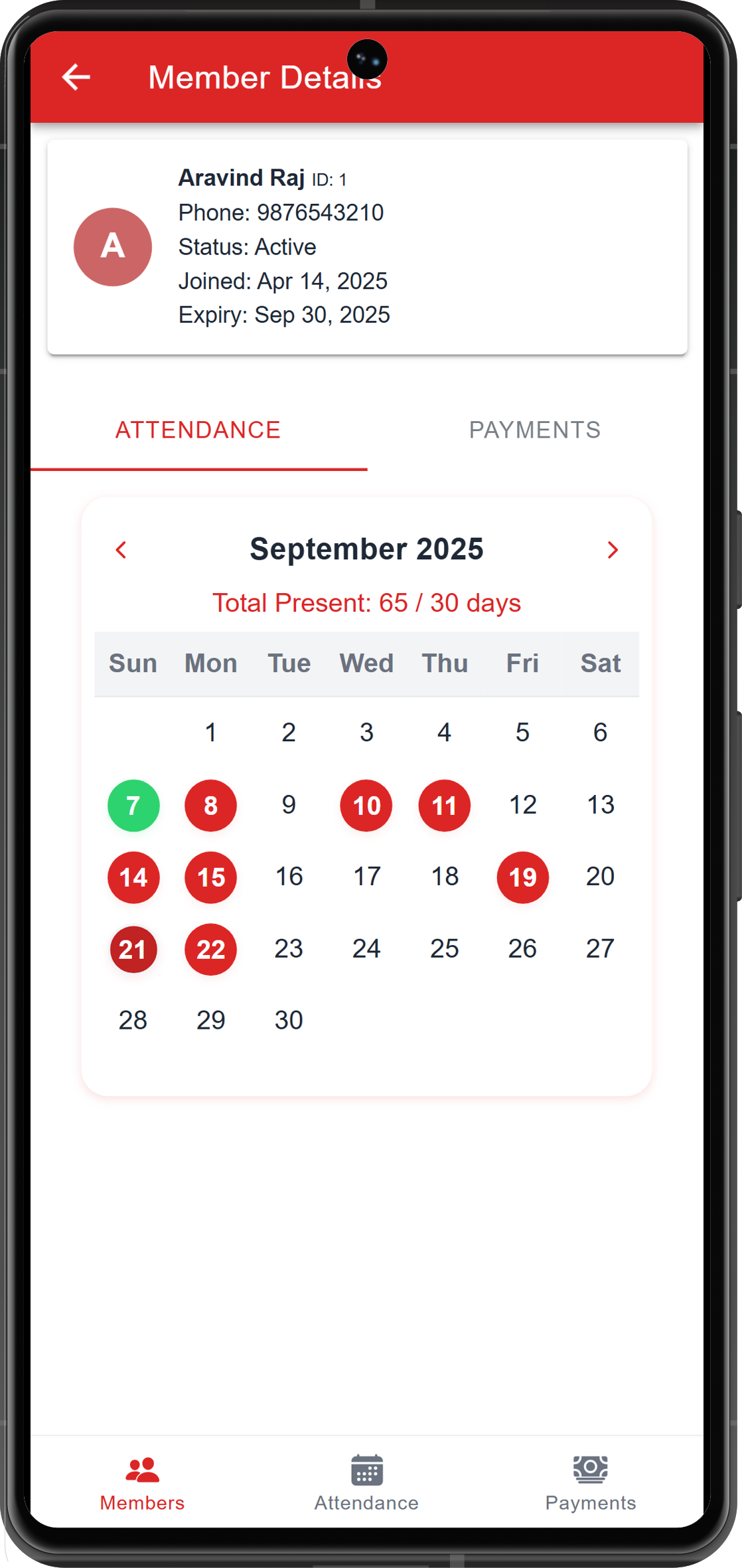The image size is (742, 1568).
Task: Go to the previous month in calendar
Action: pos(121,550)
